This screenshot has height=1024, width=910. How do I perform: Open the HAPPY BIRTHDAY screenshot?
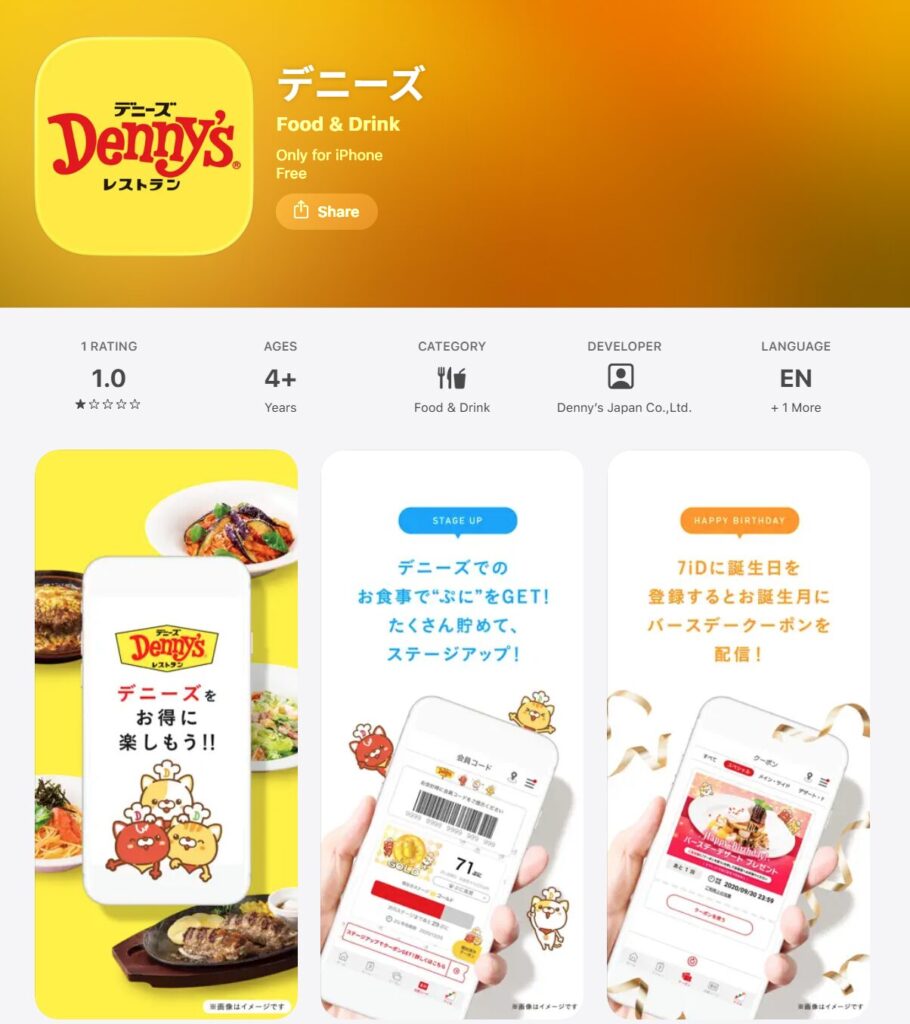[x=738, y=733]
